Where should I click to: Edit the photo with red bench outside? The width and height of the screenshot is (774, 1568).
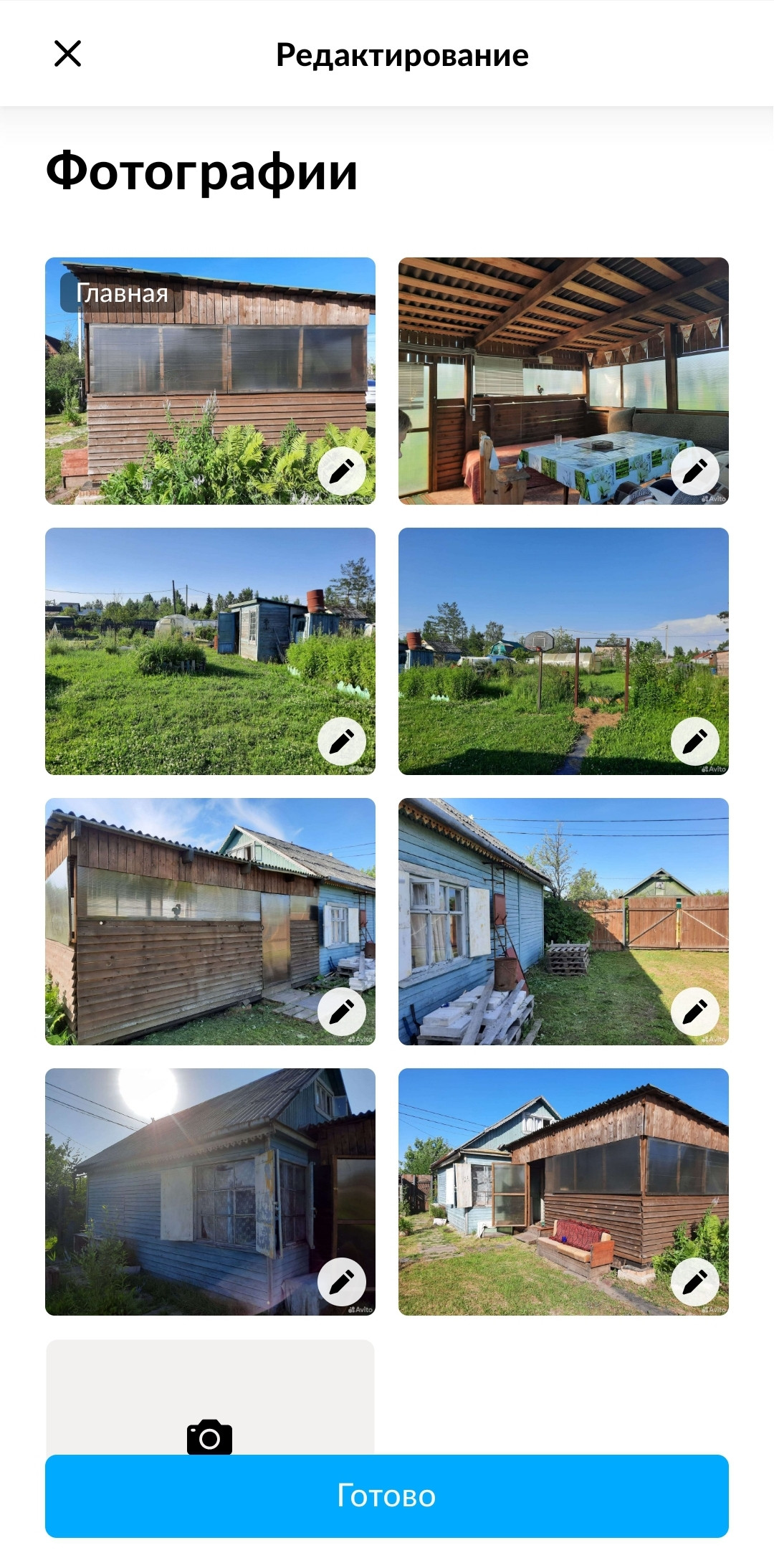click(695, 1282)
